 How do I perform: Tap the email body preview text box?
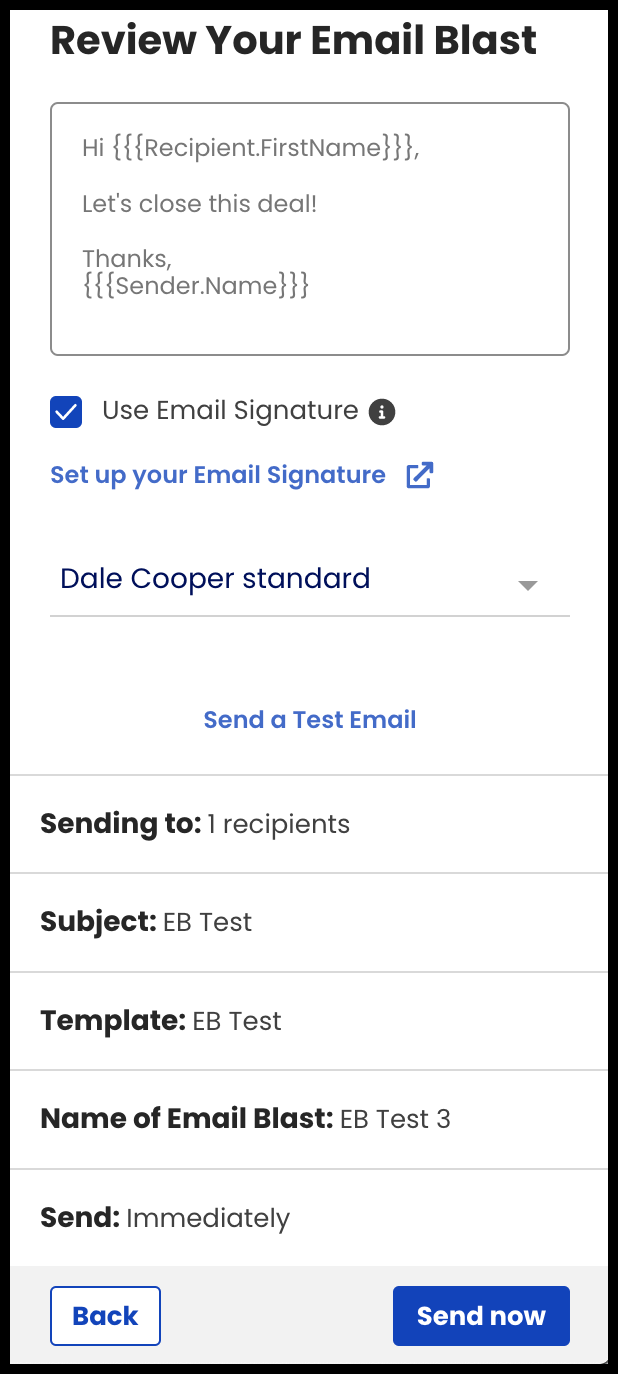click(310, 229)
